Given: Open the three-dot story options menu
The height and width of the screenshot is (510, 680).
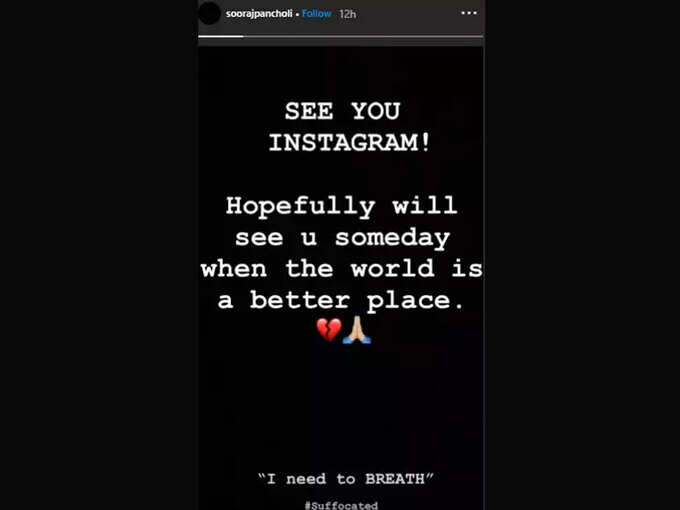Looking at the screenshot, I should pos(468,14).
